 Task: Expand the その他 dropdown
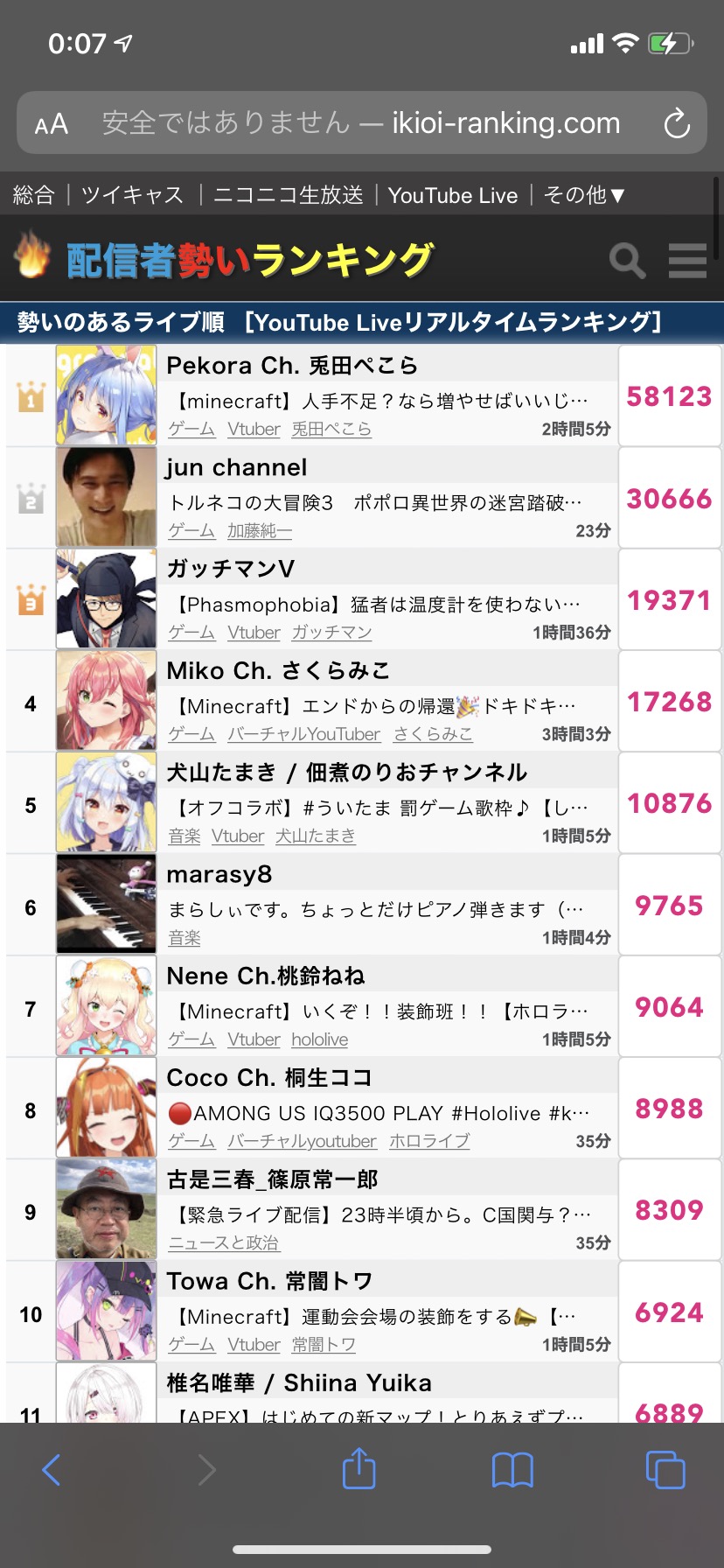(x=584, y=195)
